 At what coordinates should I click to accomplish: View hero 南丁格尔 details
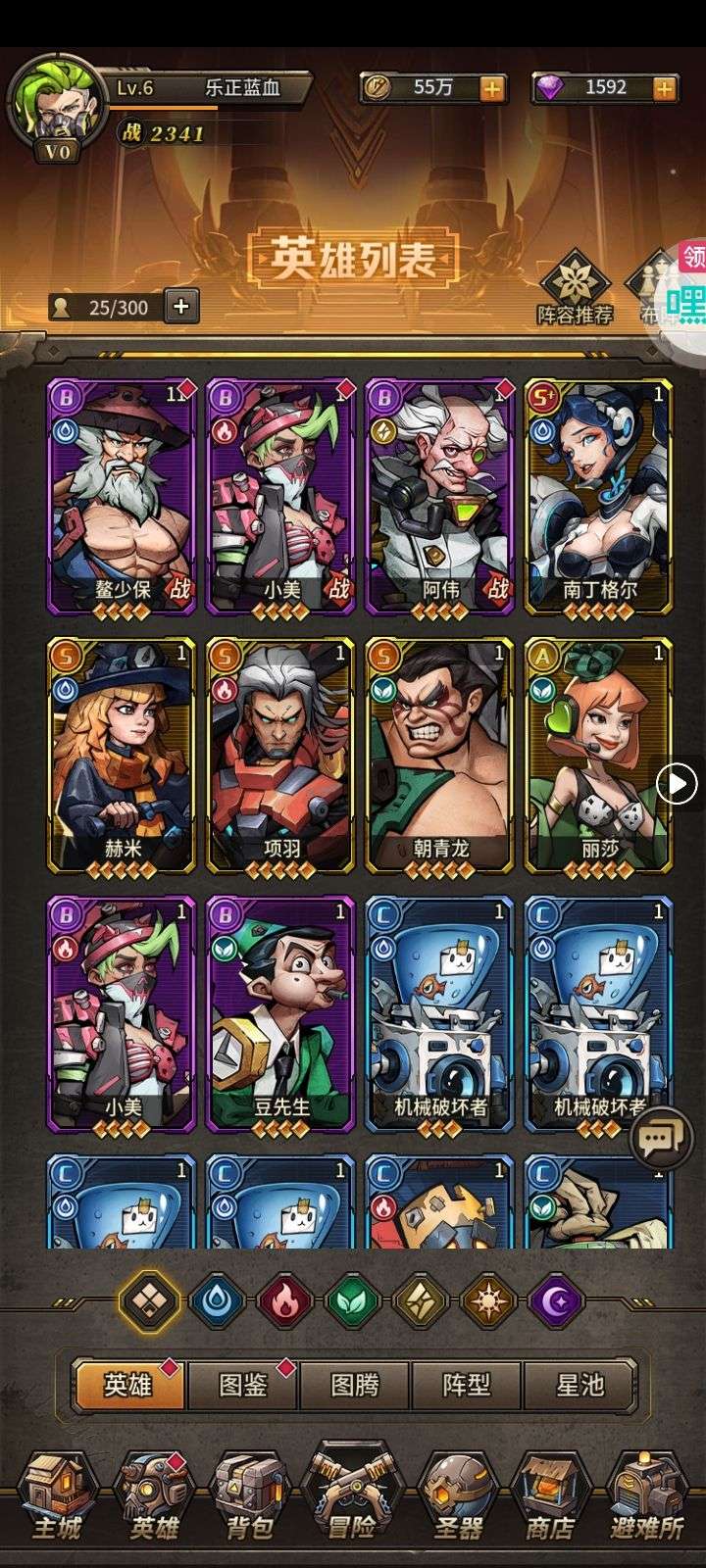pos(597,497)
